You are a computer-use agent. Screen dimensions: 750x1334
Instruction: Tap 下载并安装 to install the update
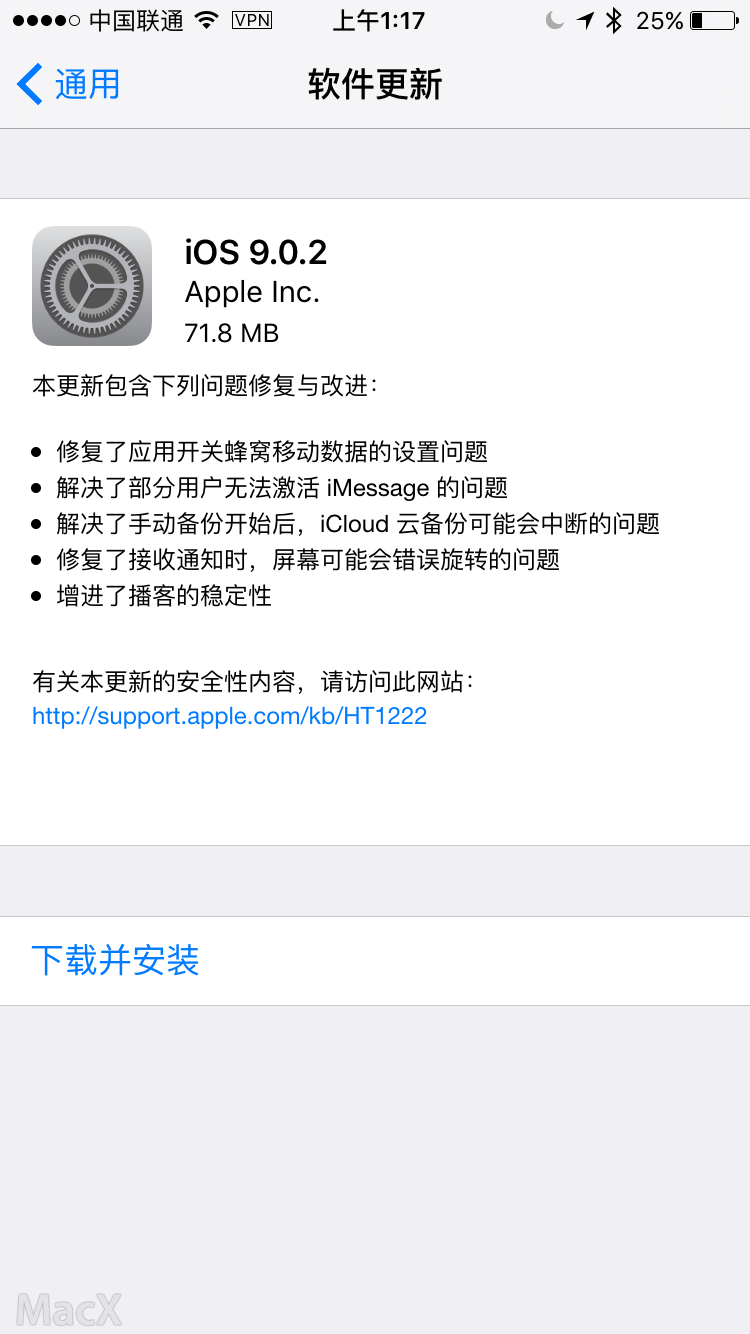click(116, 960)
